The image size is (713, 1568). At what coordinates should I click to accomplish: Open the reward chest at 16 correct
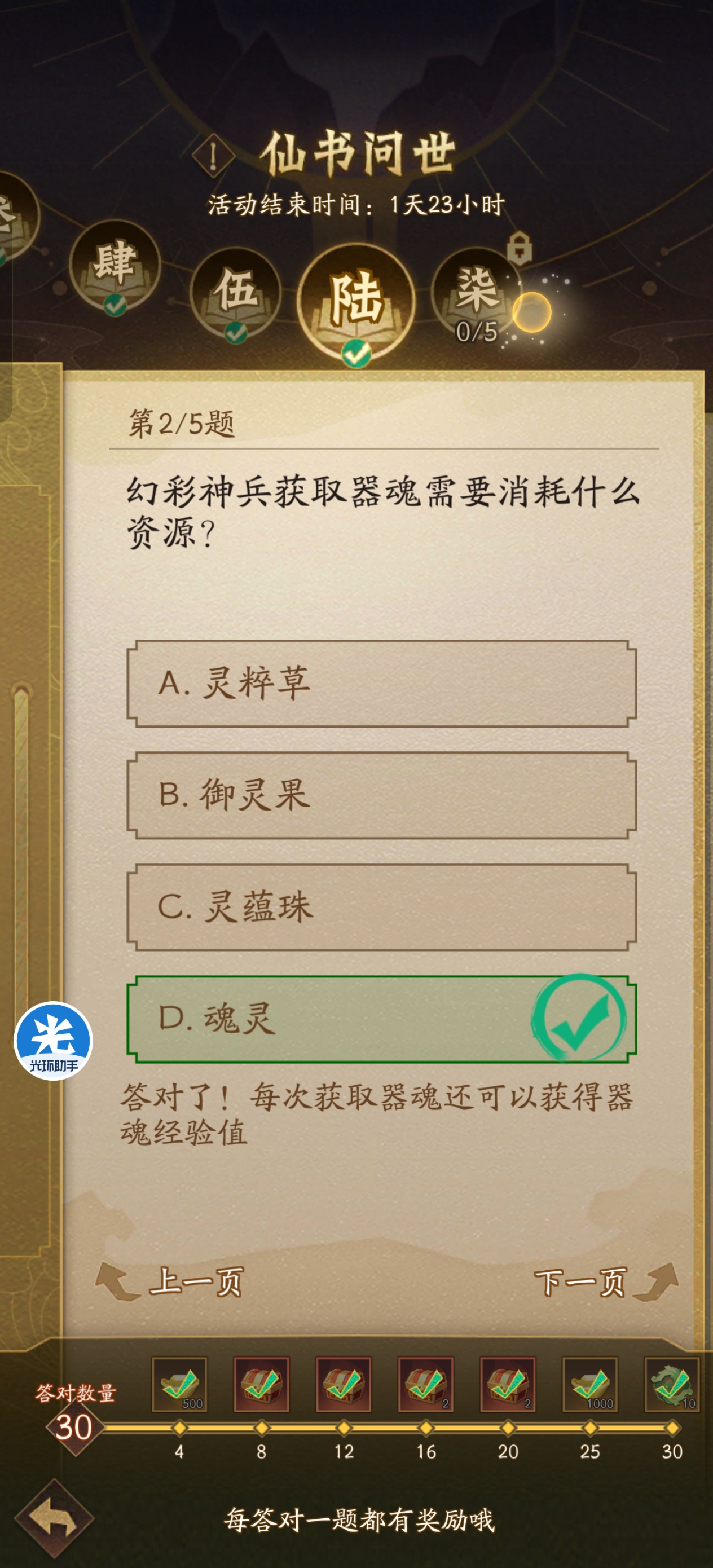click(426, 1384)
